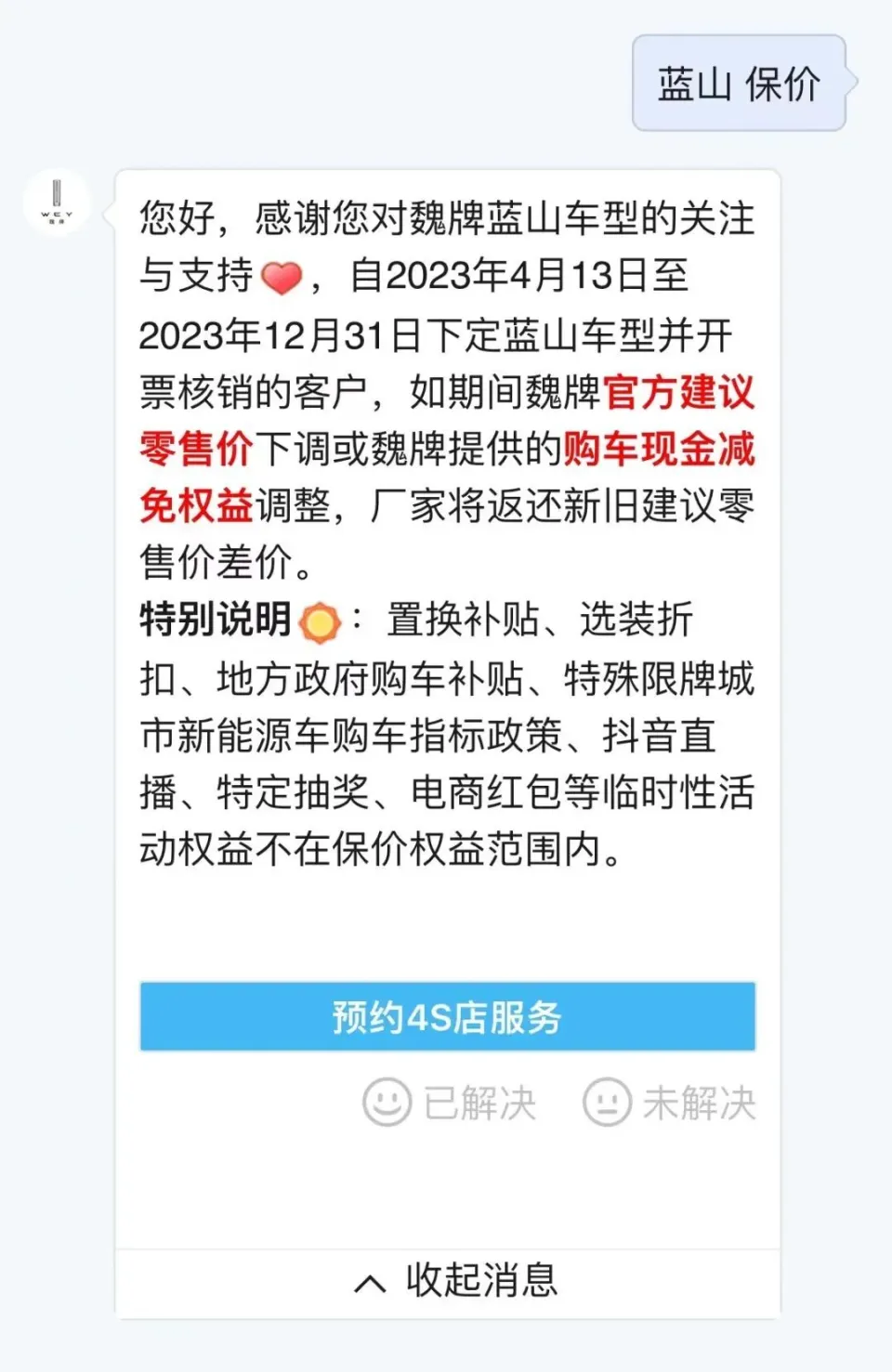Open the WEY bot avatar

coord(57,203)
